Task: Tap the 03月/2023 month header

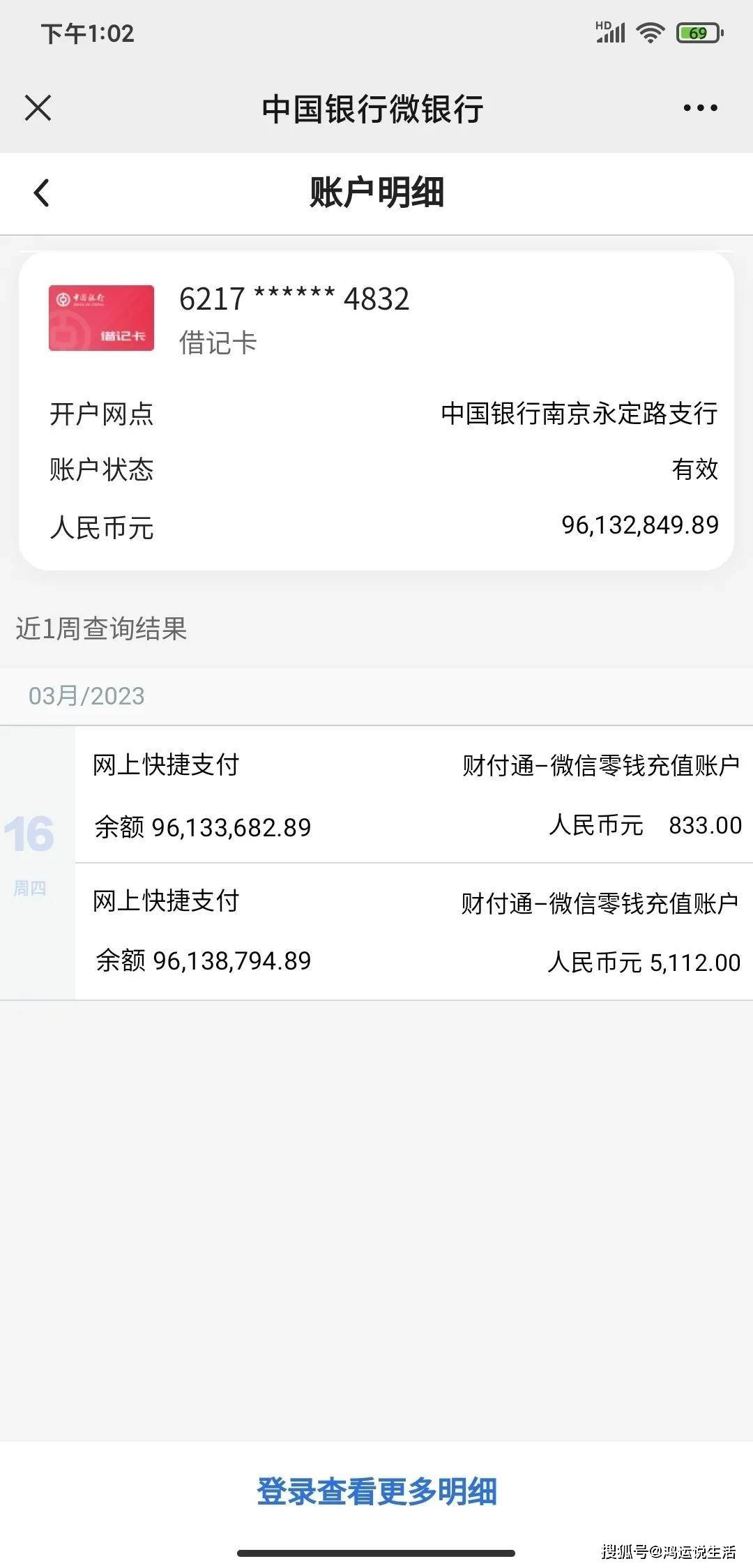Action: coord(87,695)
